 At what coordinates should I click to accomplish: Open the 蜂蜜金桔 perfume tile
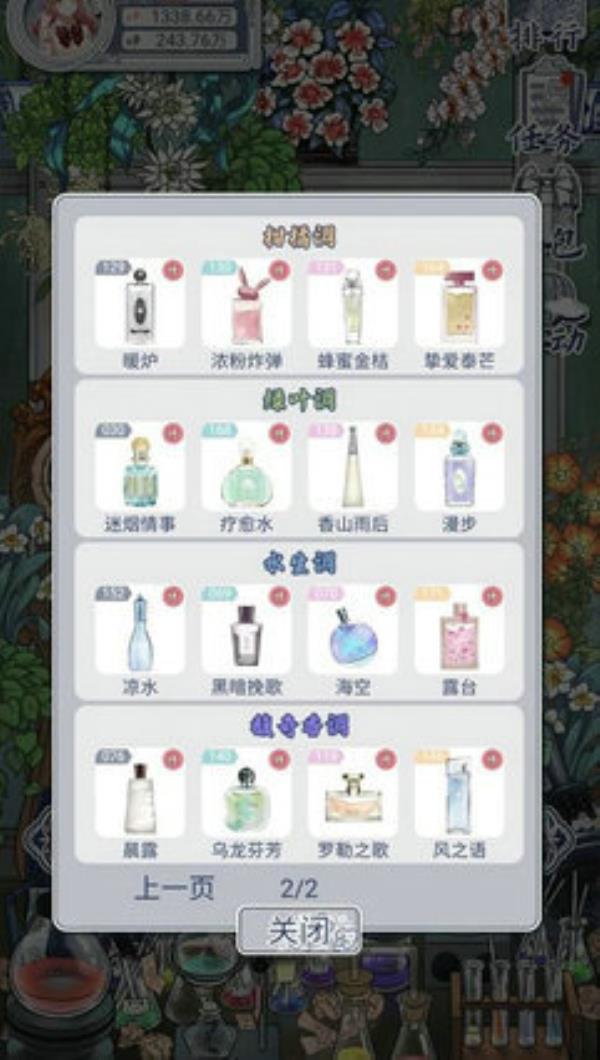coord(352,305)
